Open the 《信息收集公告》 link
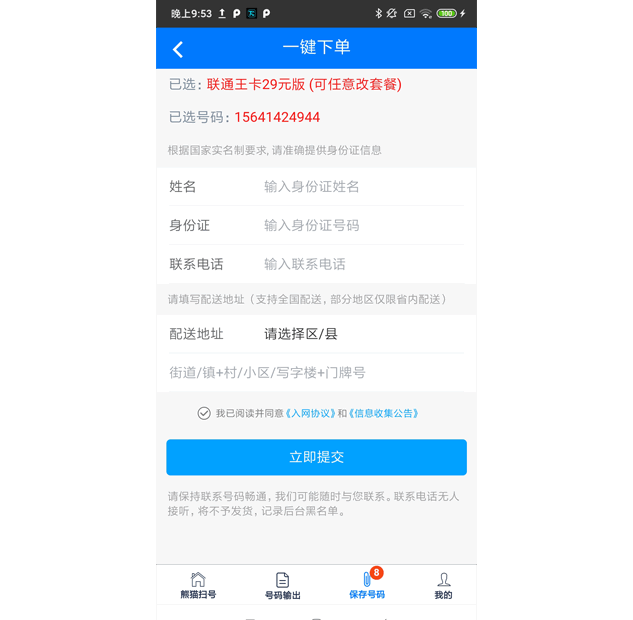 coord(384,413)
